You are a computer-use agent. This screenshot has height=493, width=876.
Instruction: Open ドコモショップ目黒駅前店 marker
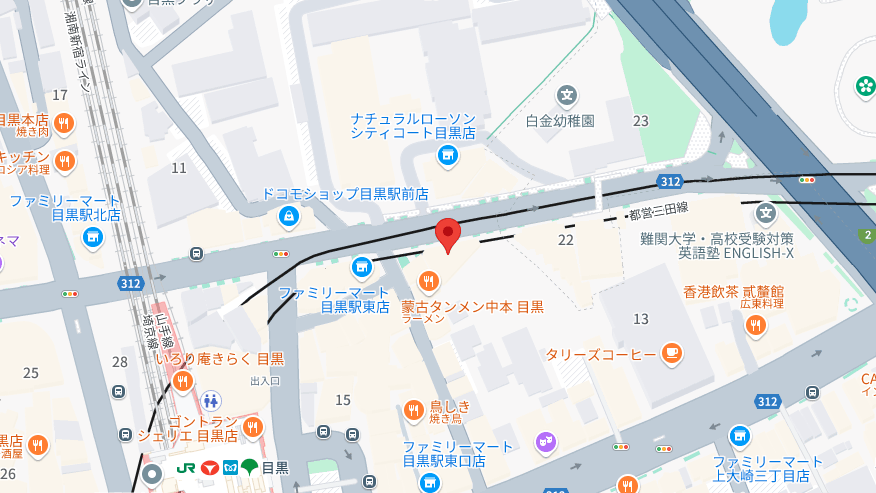[289, 215]
